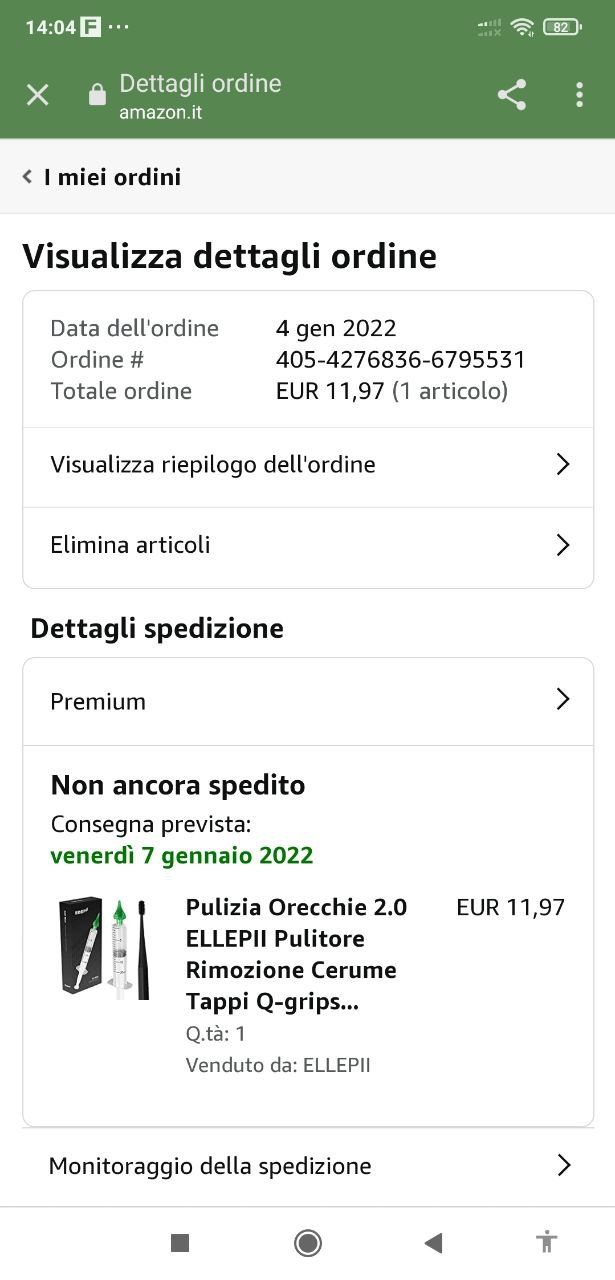Viewport: 615px width, 1280px height.
Task: Tap the ear cleaner product image
Action: click(x=104, y=948)
